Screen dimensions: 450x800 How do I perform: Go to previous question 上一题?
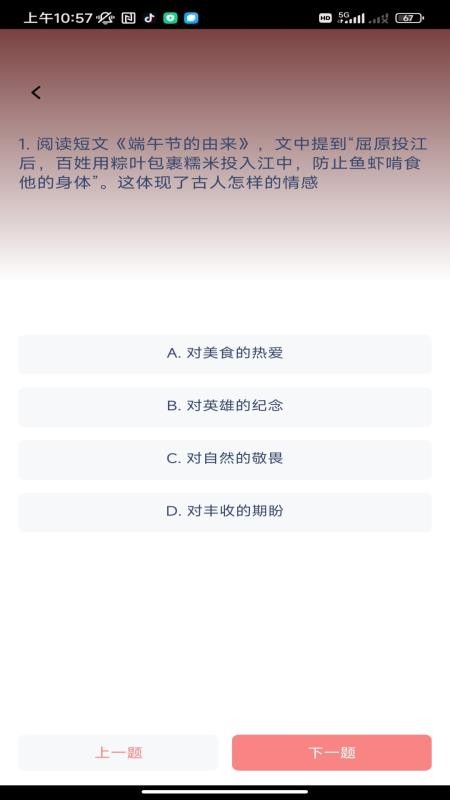118,753
